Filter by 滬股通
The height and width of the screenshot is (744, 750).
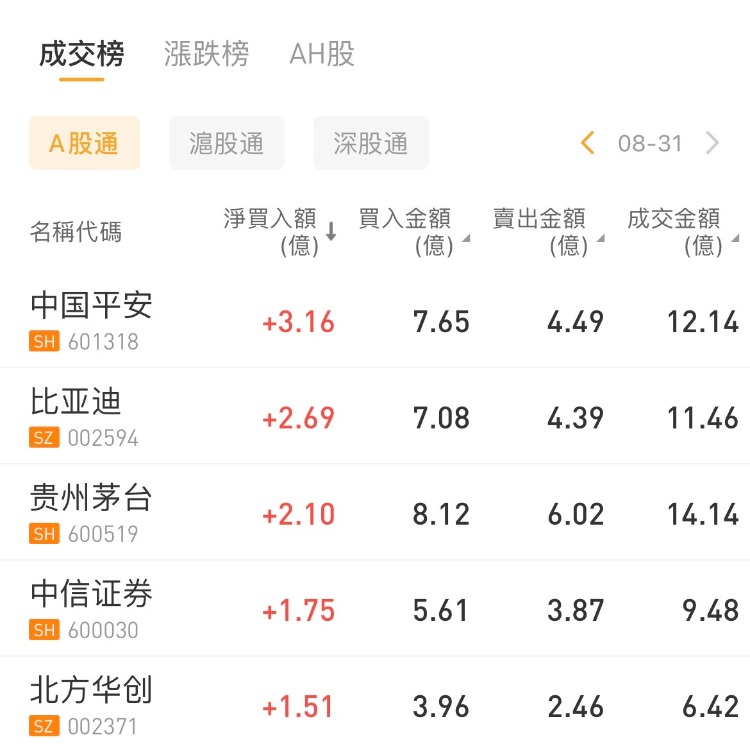point(227,144)
